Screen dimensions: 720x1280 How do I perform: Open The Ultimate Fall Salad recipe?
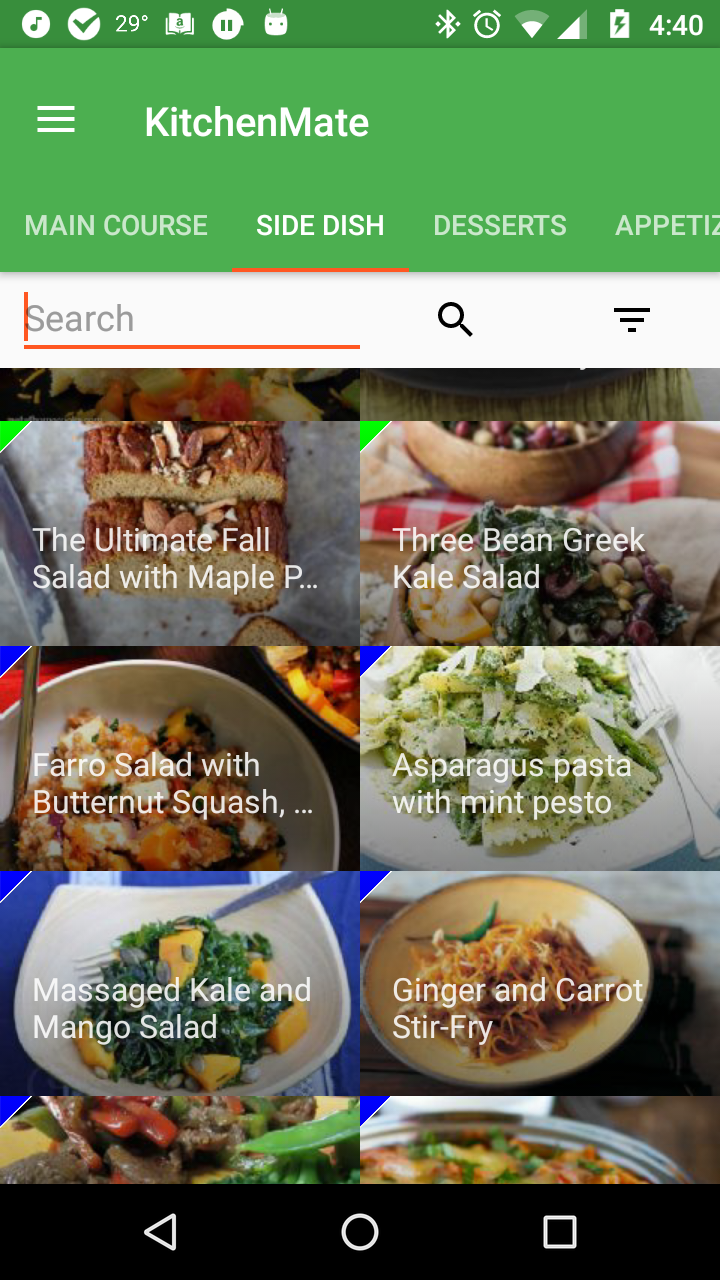tap(180, 533)
